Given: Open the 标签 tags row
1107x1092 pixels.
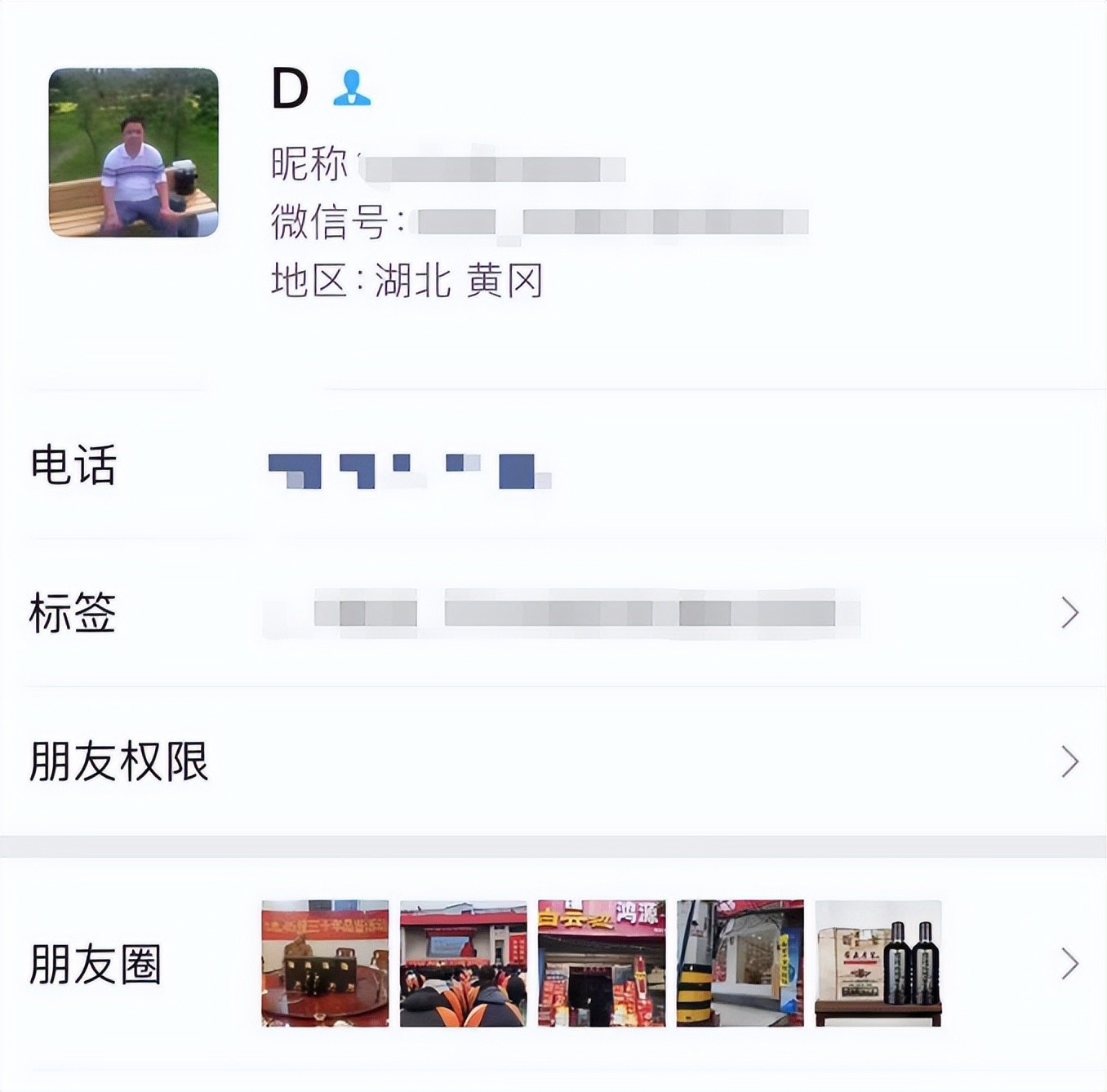Looking at the screenshot, I should point(553,613).
